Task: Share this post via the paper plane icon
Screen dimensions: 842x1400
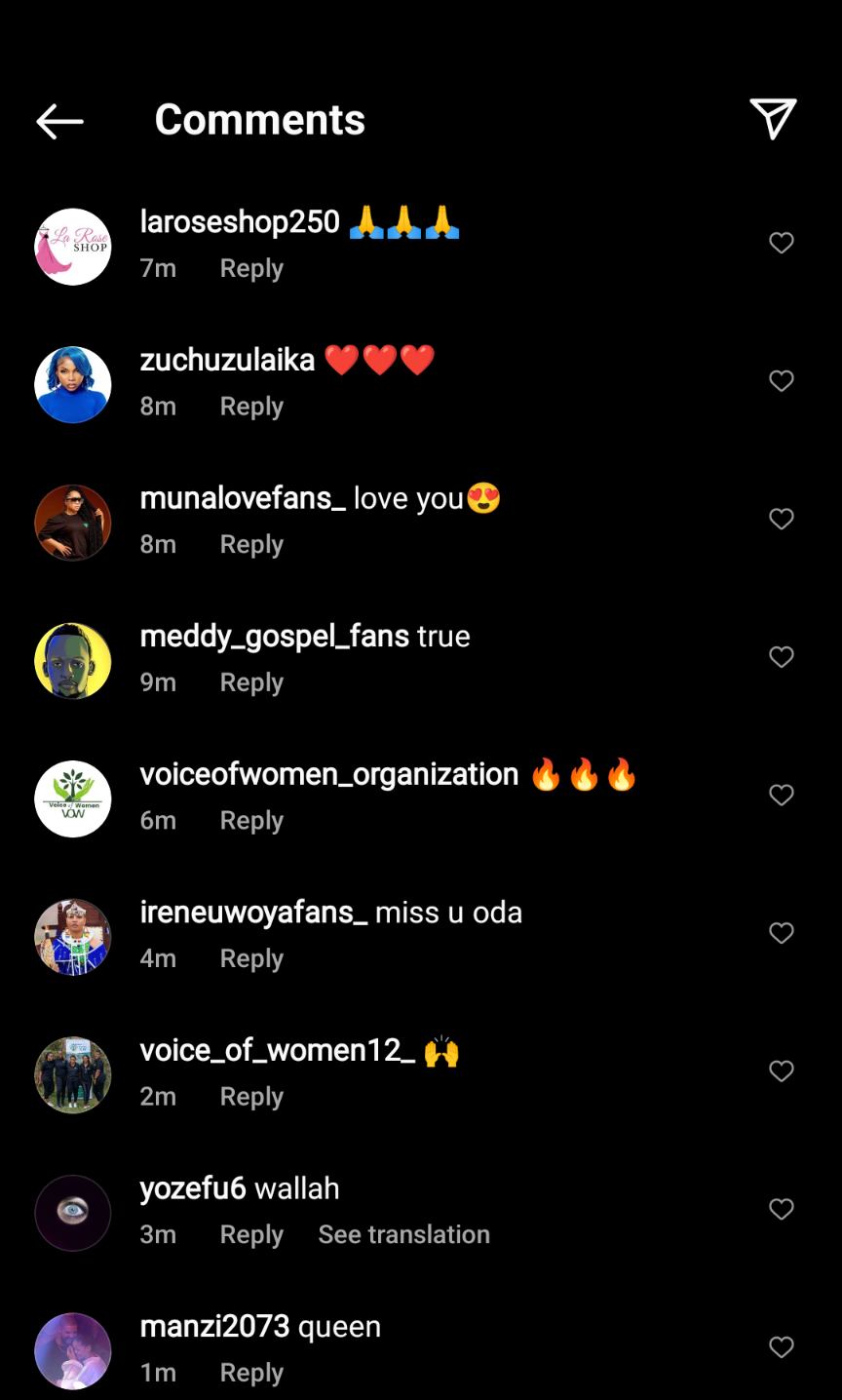Action: [x=773, y=119]
